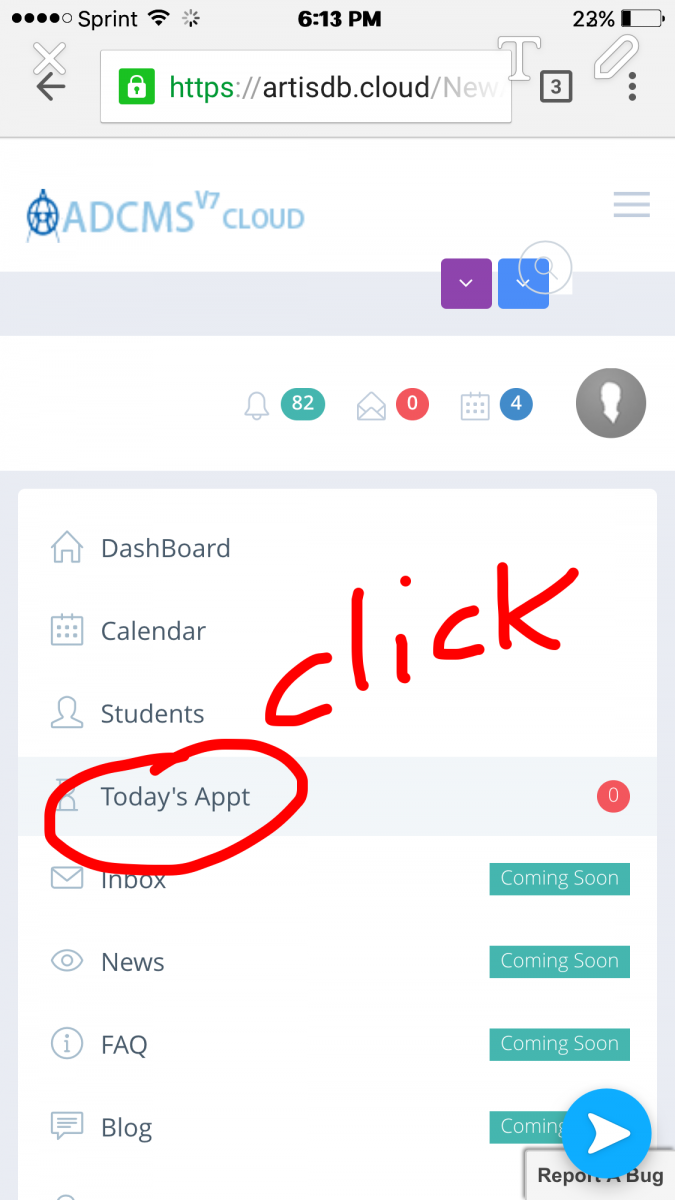Open the calendar events icon

[x=475, y=405]
